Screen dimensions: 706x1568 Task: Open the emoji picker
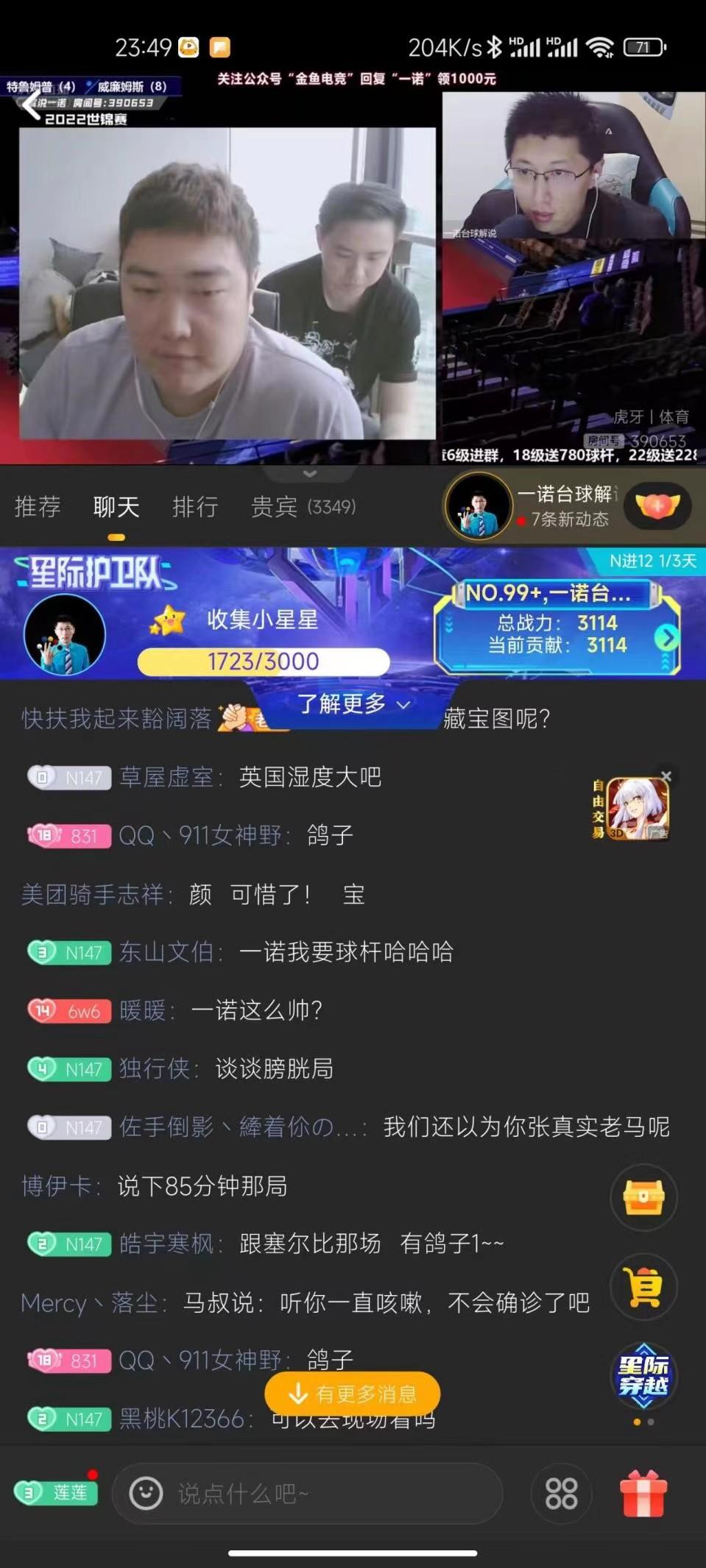146,1494
